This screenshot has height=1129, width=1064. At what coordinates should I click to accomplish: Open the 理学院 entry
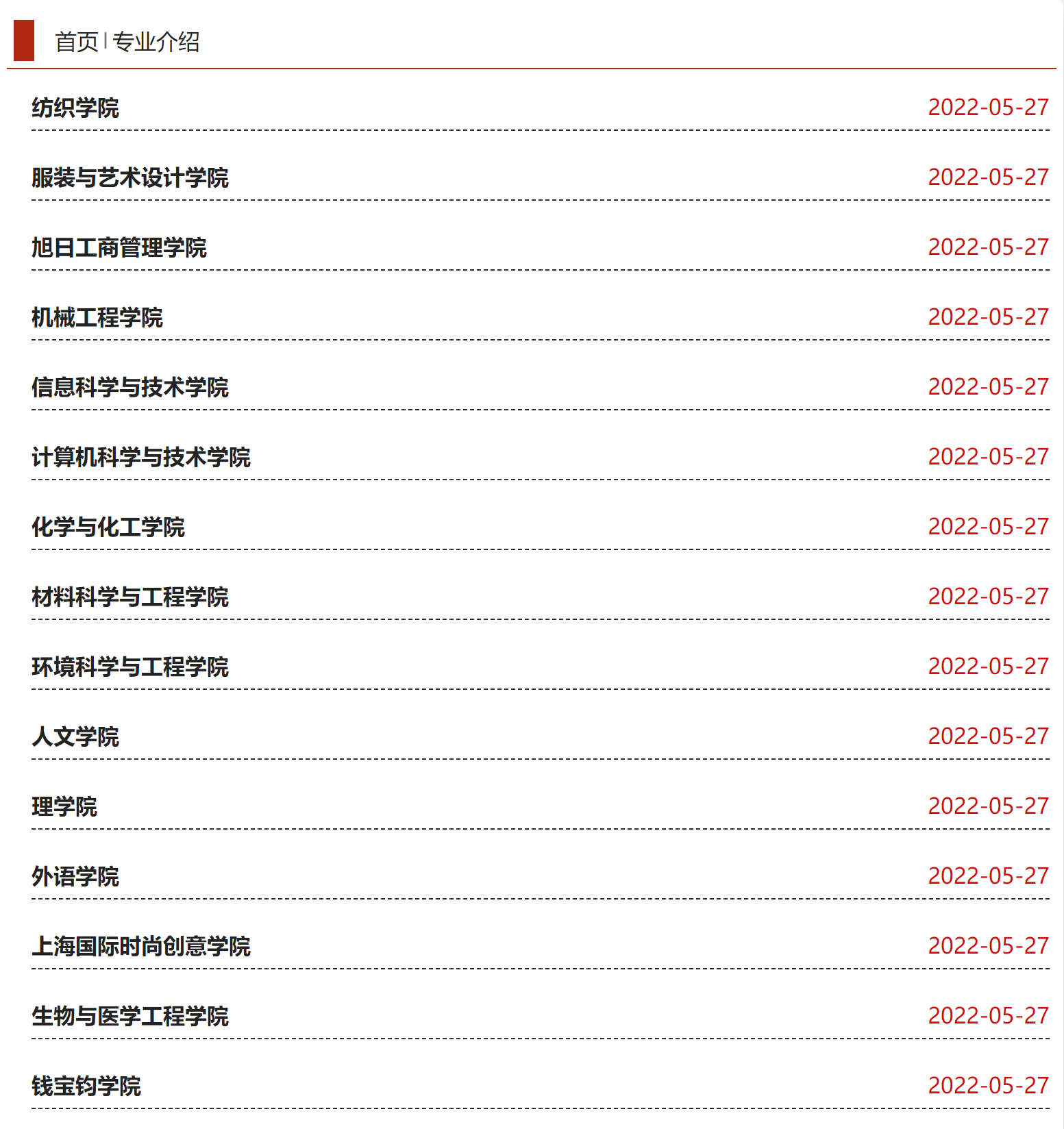[64, 807]
